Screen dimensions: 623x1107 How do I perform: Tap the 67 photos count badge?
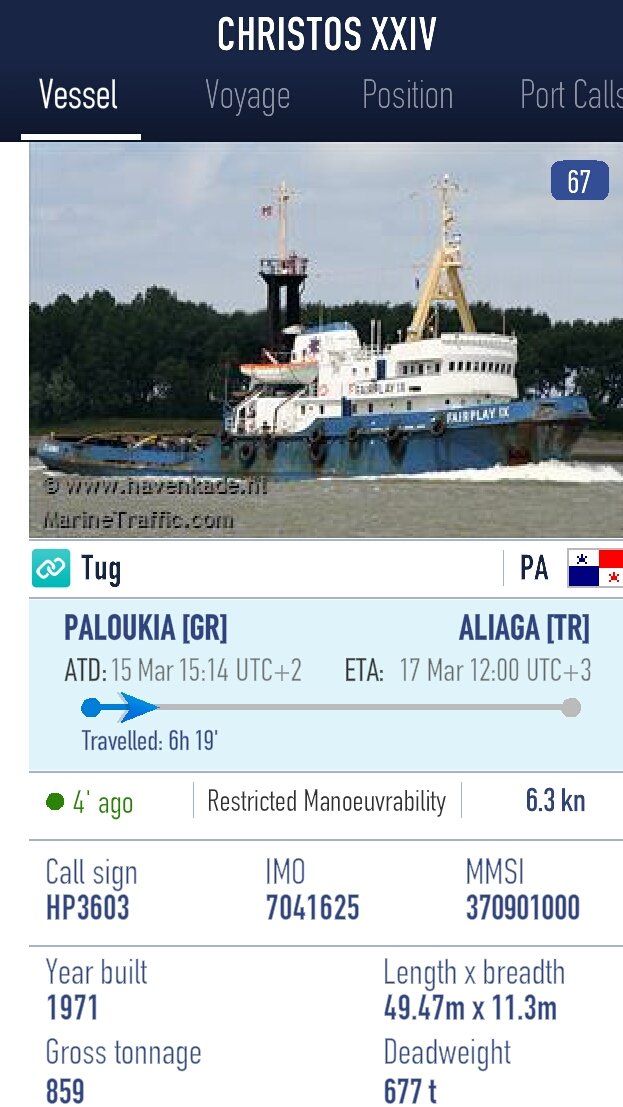click(x=579, y=181)
